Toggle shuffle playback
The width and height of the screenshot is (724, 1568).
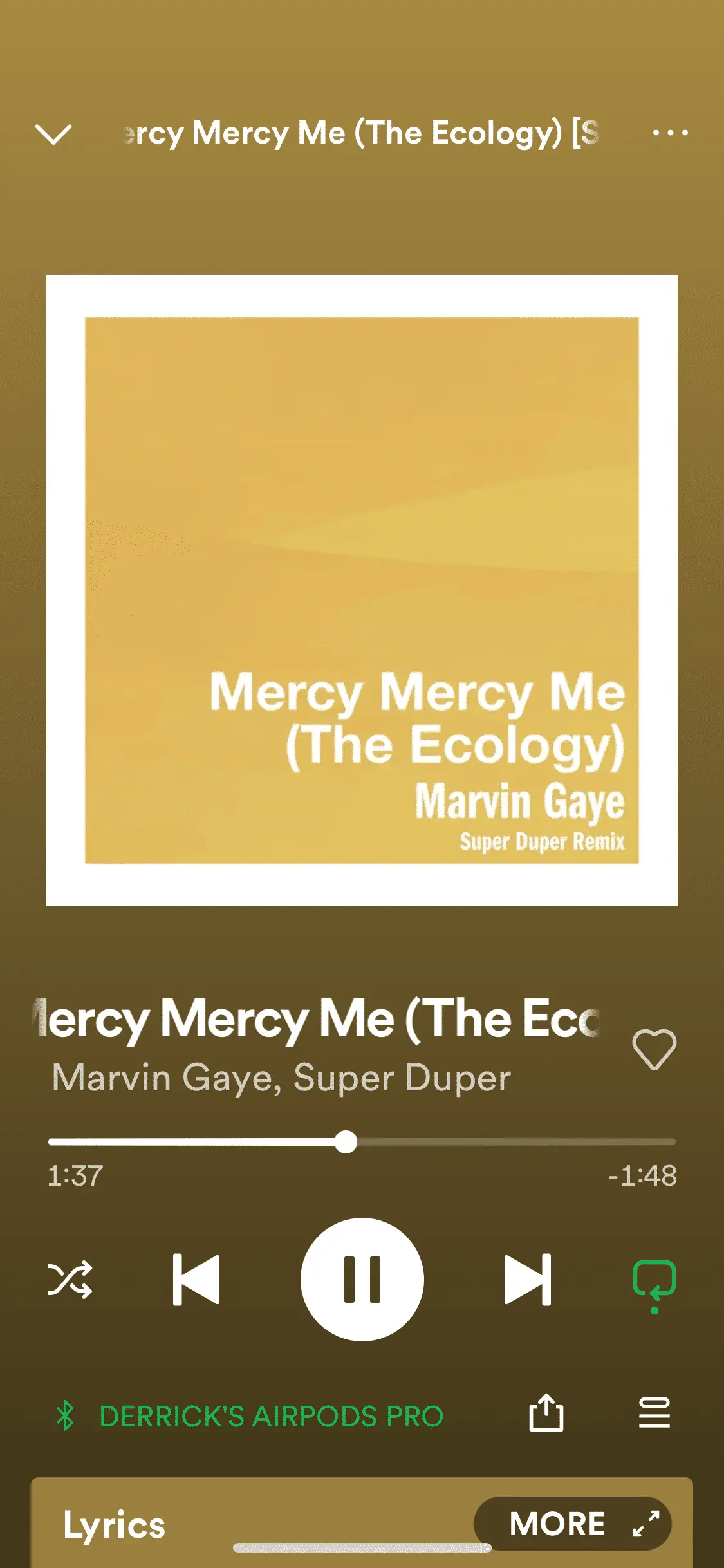click(70, 1279)
